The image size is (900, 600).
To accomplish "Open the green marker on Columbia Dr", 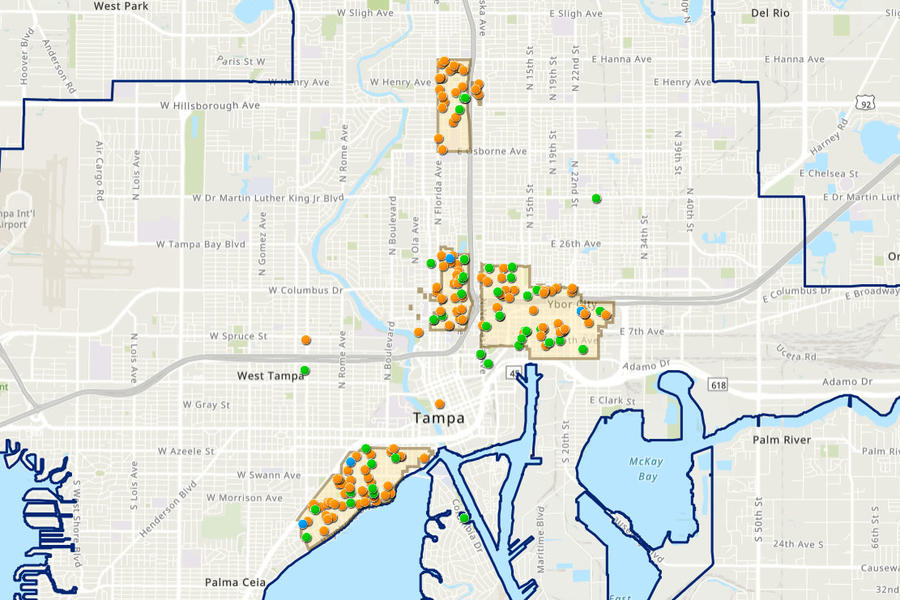I will pyautogui.click(x=464, y=518).
